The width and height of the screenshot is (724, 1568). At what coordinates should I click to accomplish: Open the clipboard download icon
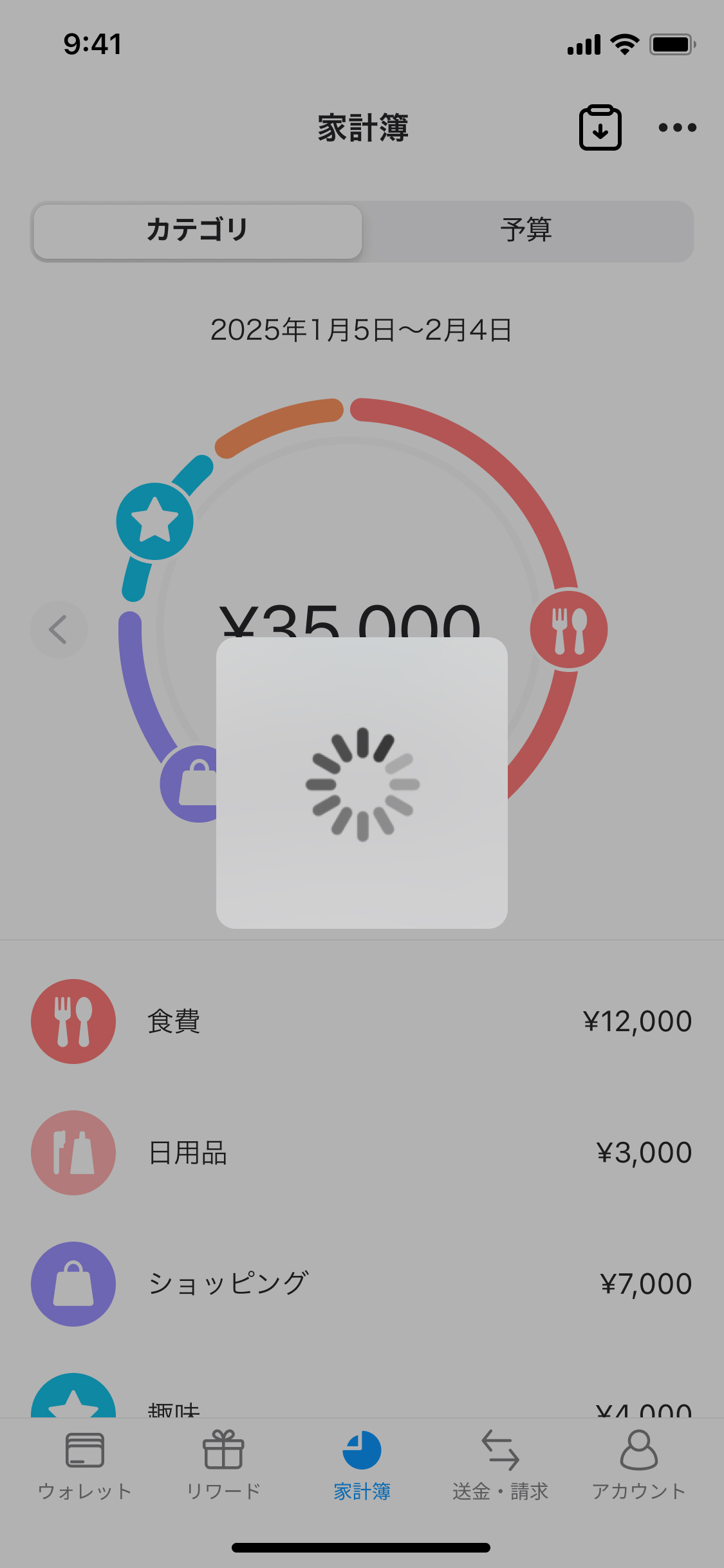(600, 127)
